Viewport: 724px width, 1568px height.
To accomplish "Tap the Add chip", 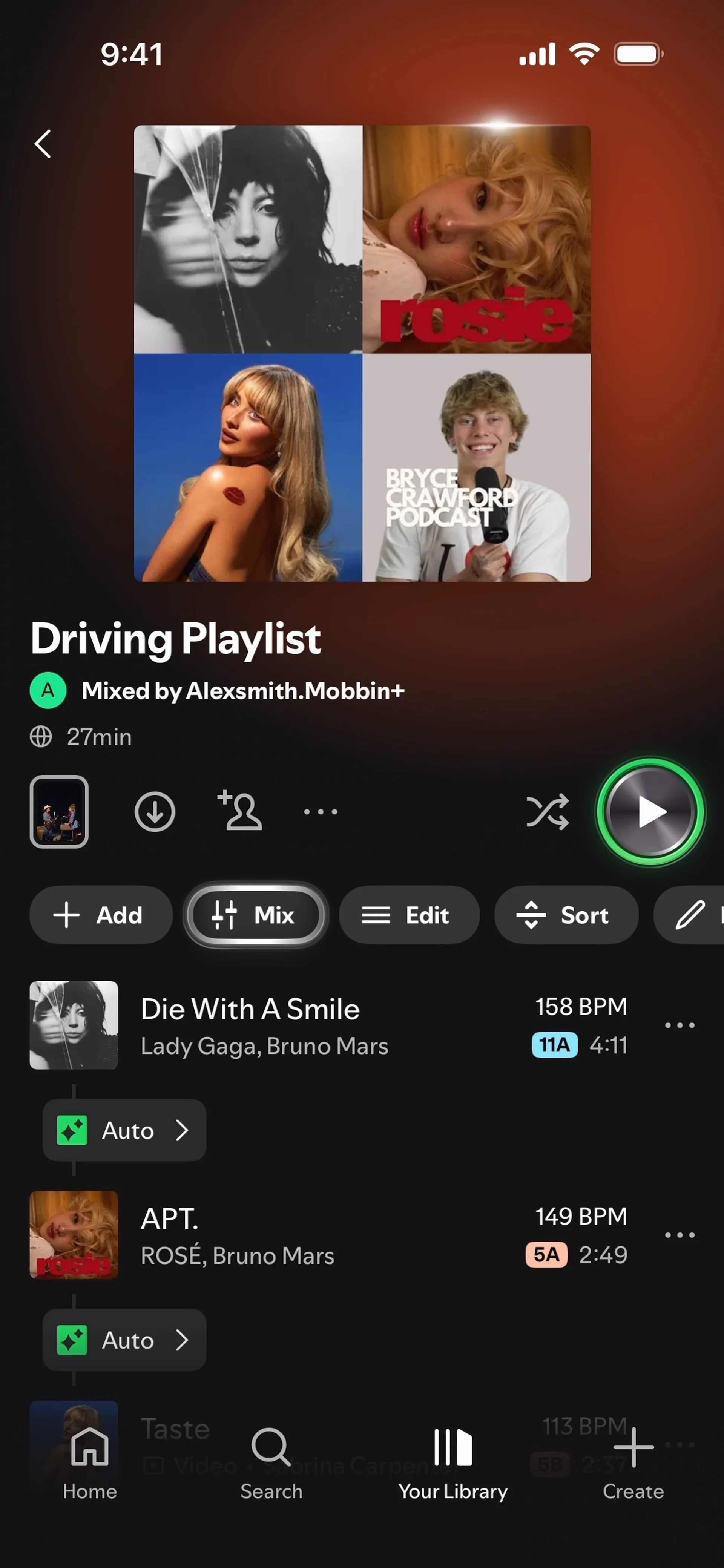I will tap(101, 915).
